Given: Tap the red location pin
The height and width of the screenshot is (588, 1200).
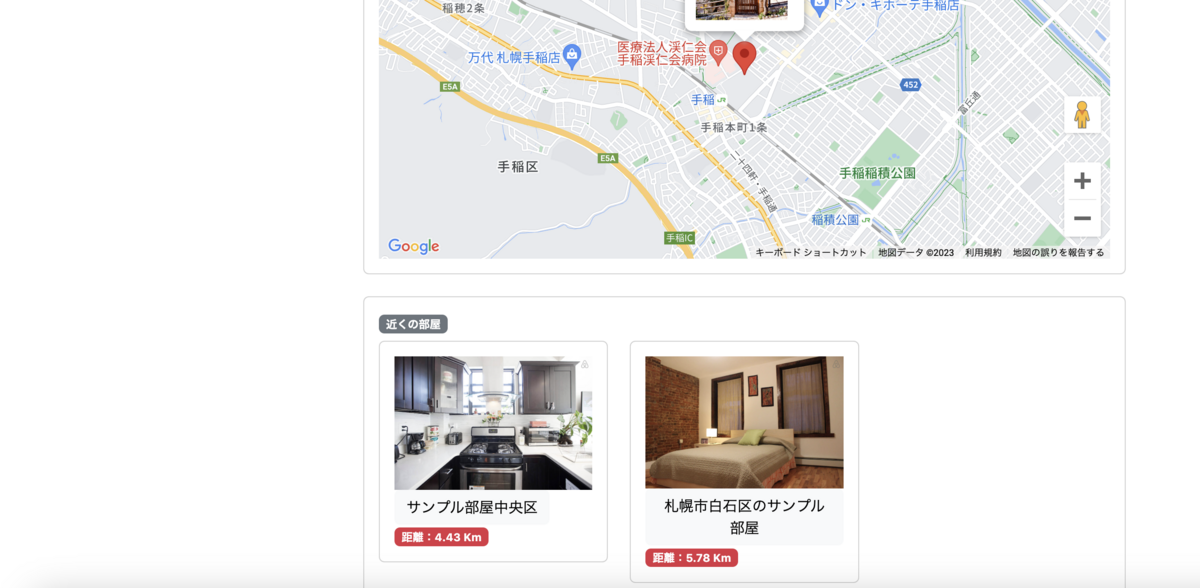Looking at the screenshot, I should [x=744, y=55].
